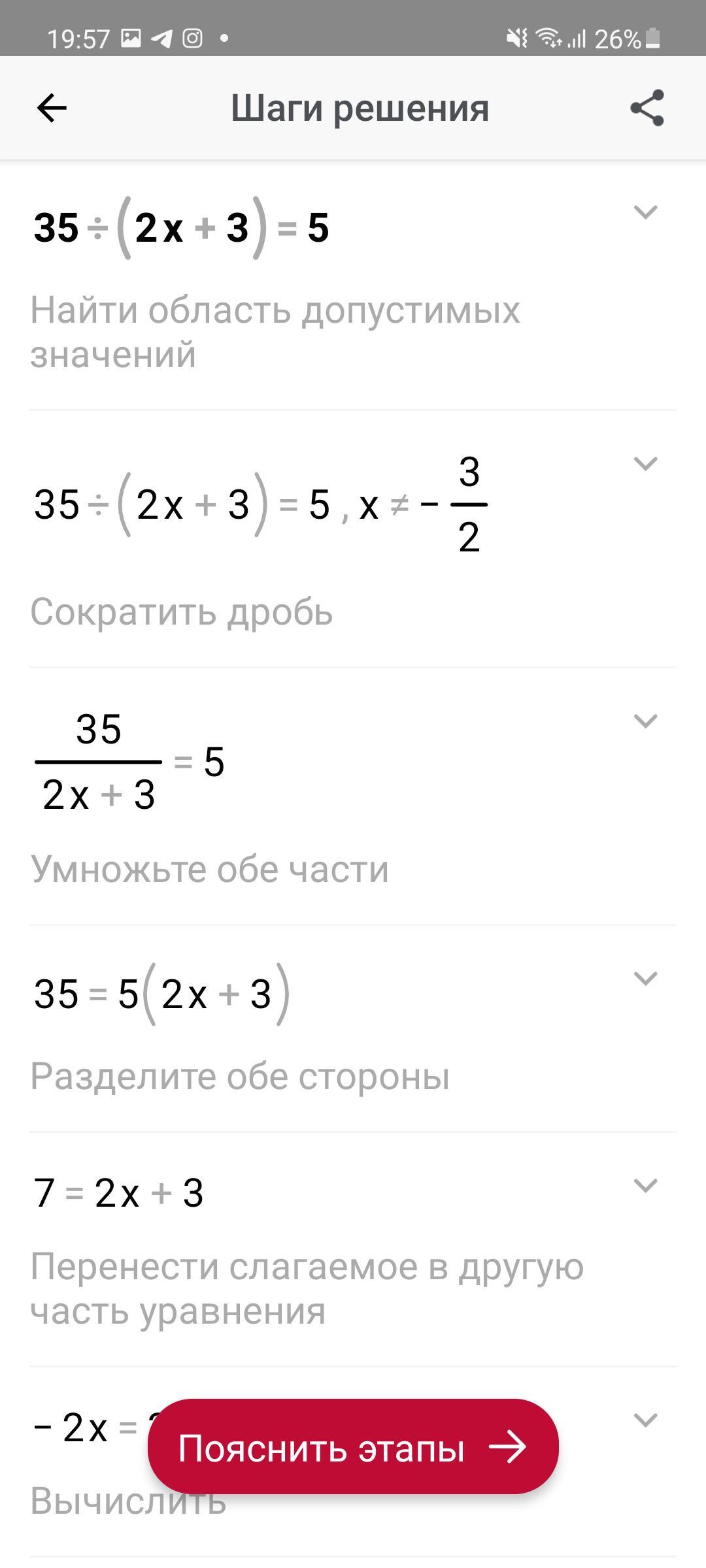
Task: Expand the 'Перенести слагаемое' step
Action: (645, 1185)
